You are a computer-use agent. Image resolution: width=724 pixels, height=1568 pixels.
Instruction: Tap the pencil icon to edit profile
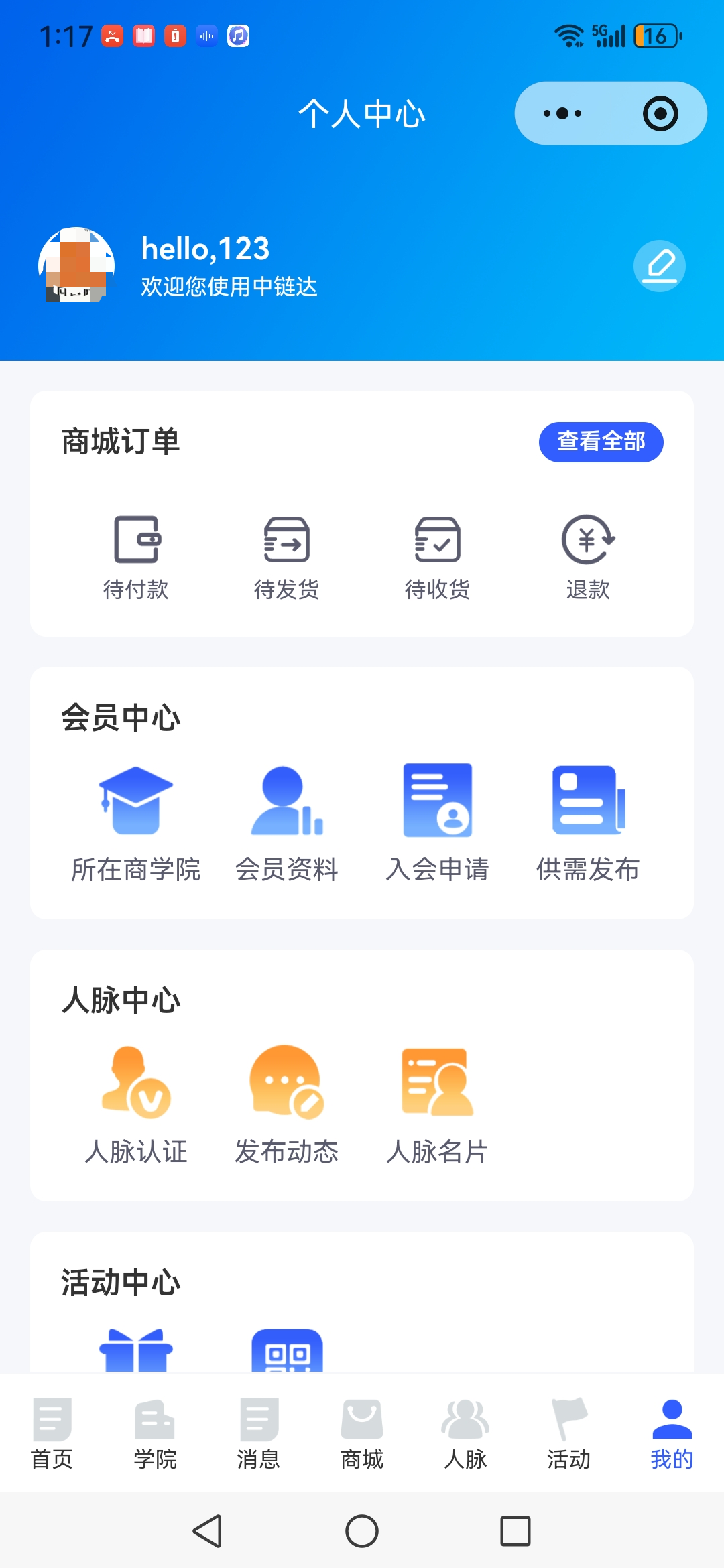click(x=660, y=265)
